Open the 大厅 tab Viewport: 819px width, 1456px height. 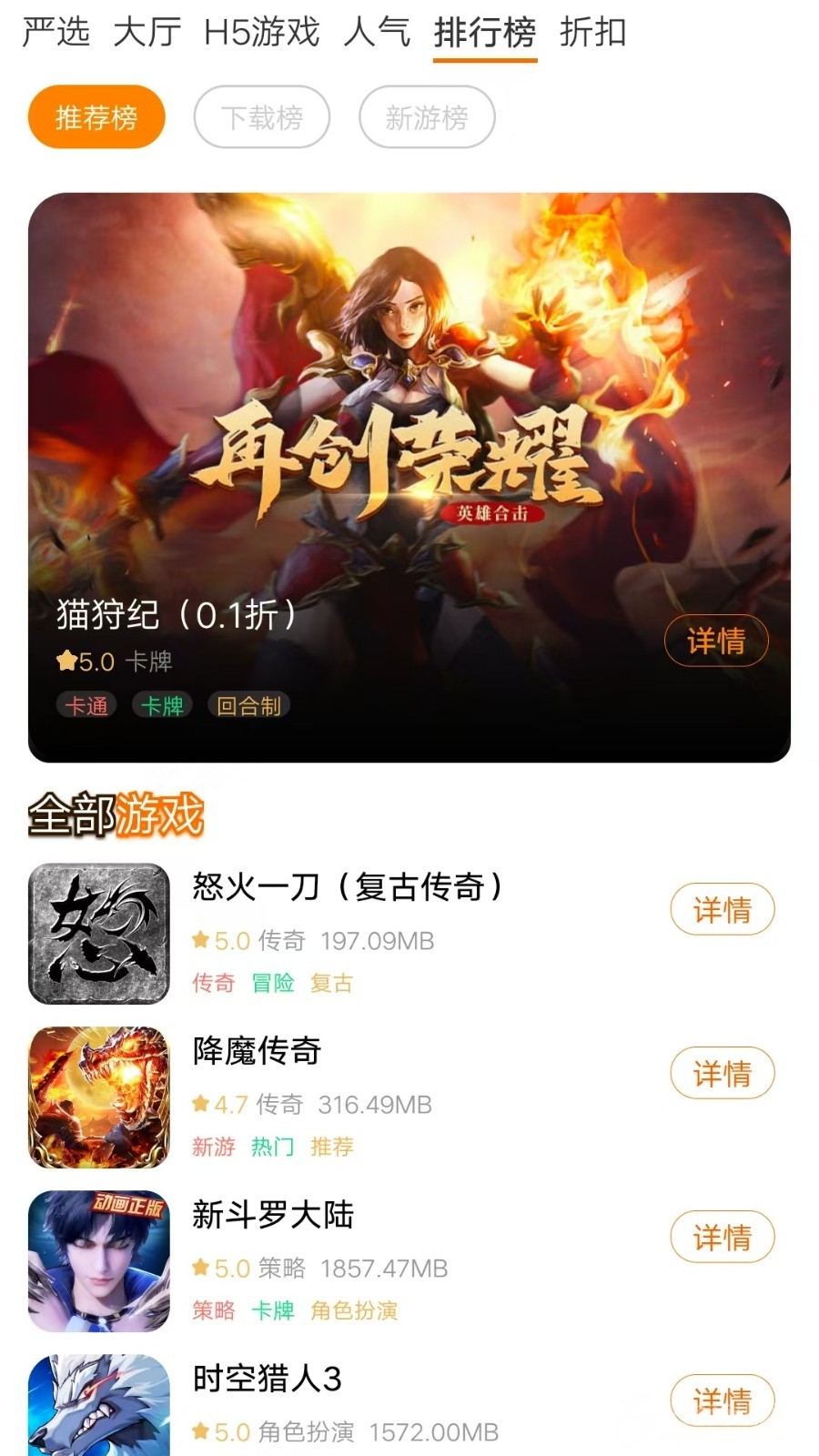(x=147, y=33)
